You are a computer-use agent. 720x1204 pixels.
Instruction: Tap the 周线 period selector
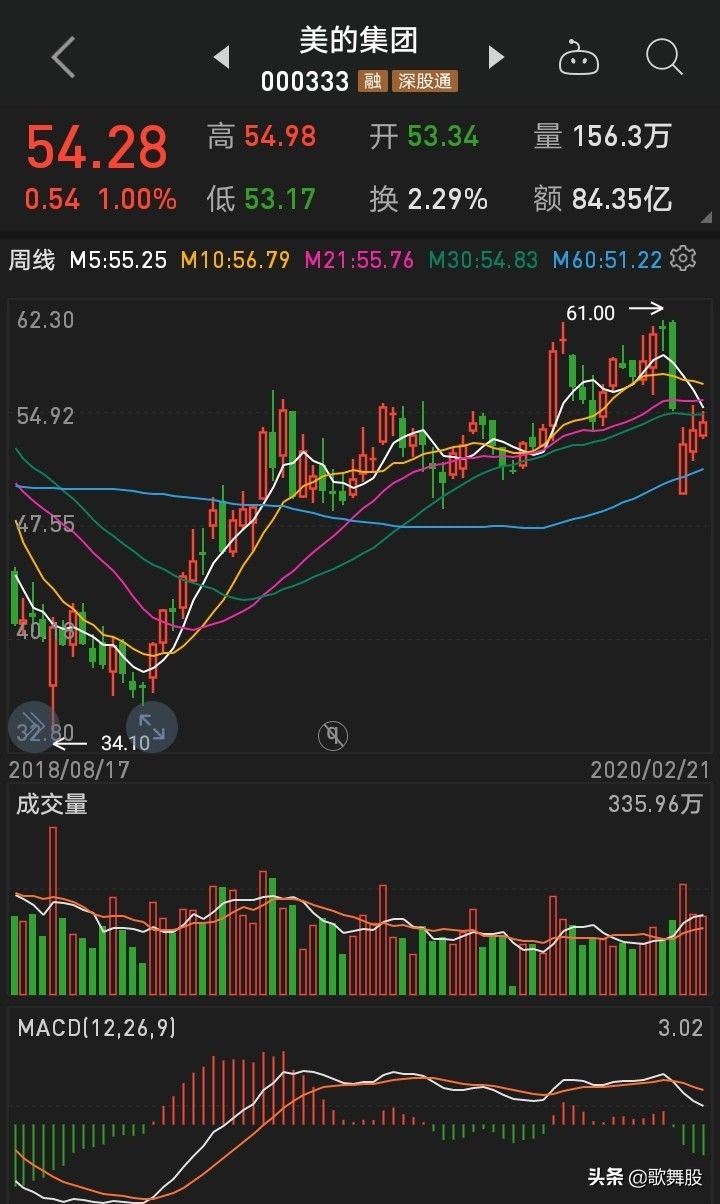[x=32, y=260]
